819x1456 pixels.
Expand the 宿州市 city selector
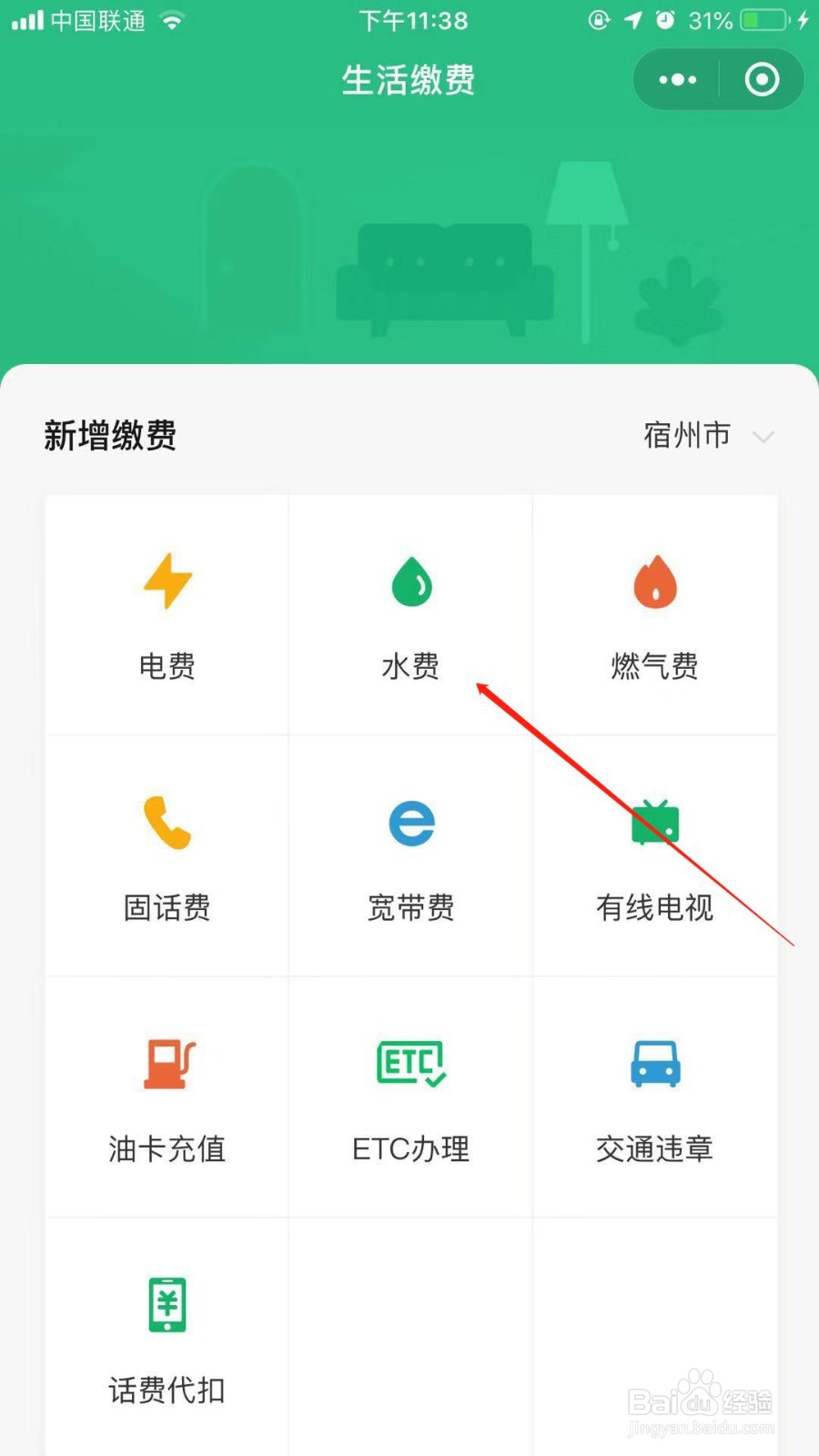pyautogui.click(x=705, y=437)
